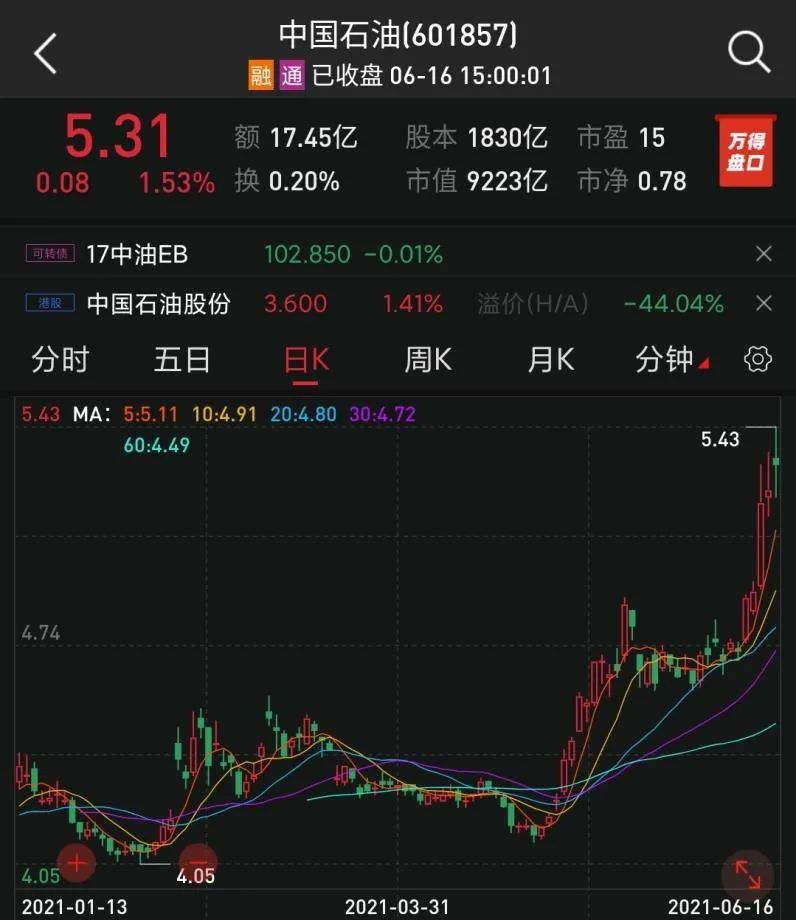The height and width of the screenshot is (920, 796).
Task: Expand the chart to full screen
Action: pyautogui.click(x=746, y=873)
